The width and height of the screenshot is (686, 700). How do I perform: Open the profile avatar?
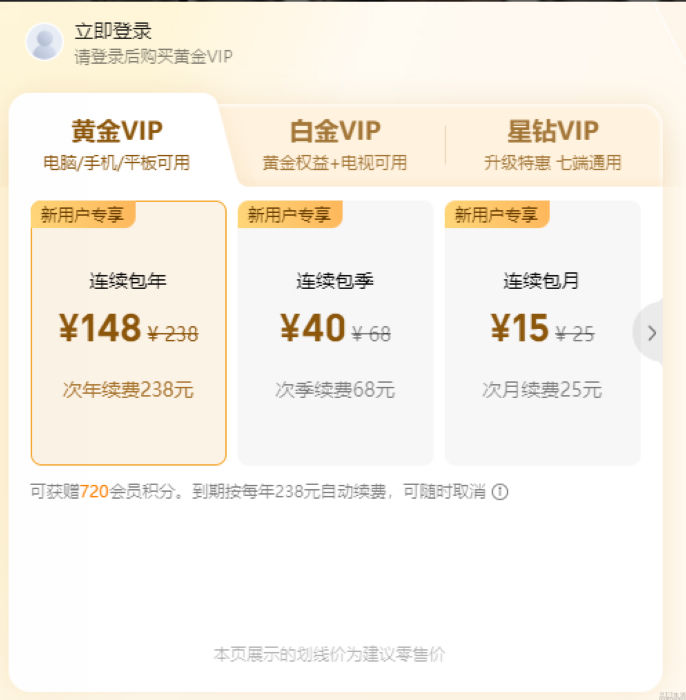(44, 42)
